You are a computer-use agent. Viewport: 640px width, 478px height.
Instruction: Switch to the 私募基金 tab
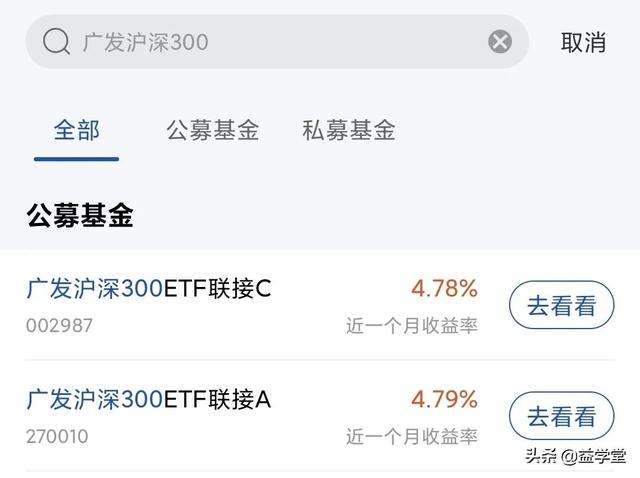click(x=349, y=130)
